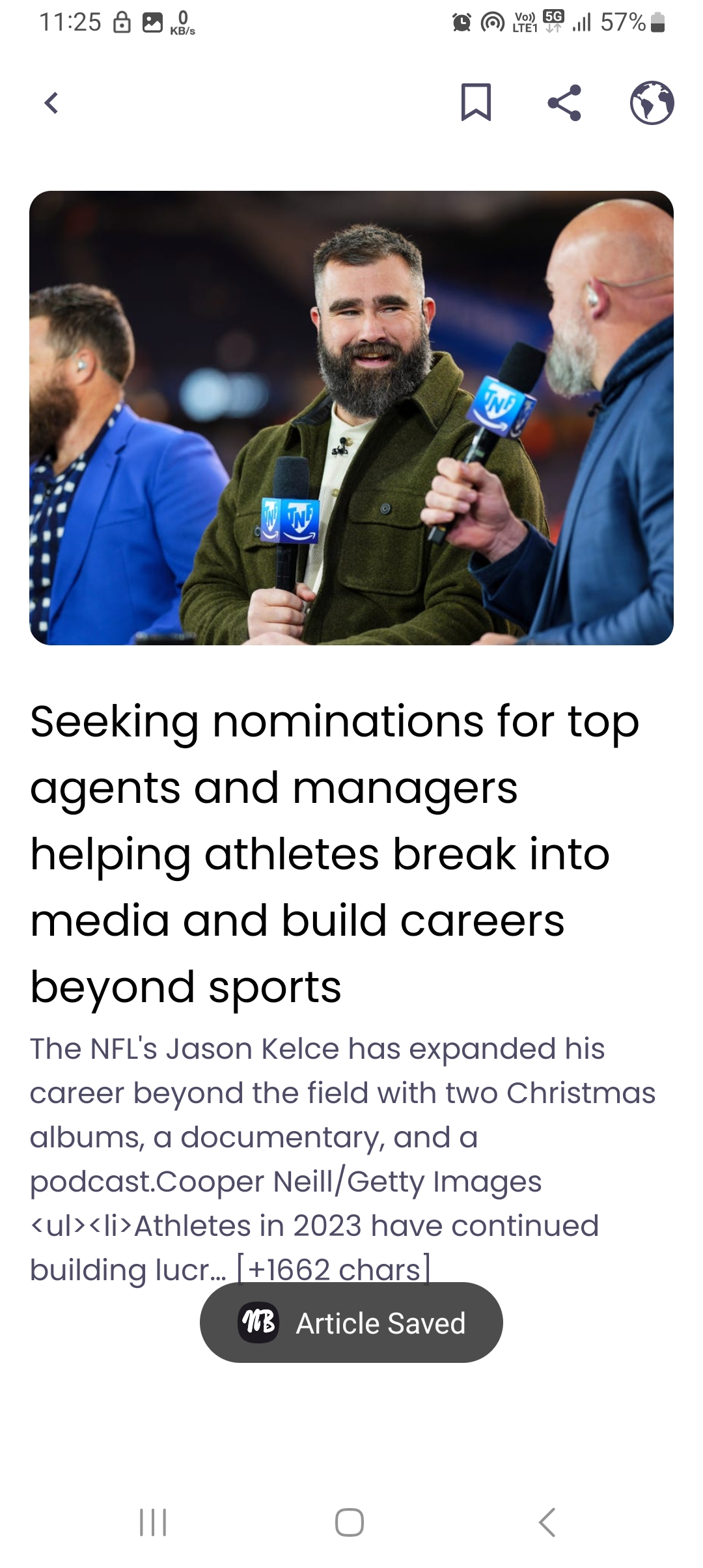This screenshot has width=703, height=1568.
Task: Open the article in browser via globe icon
Action: pyautogui.click(x=652, y=102)
